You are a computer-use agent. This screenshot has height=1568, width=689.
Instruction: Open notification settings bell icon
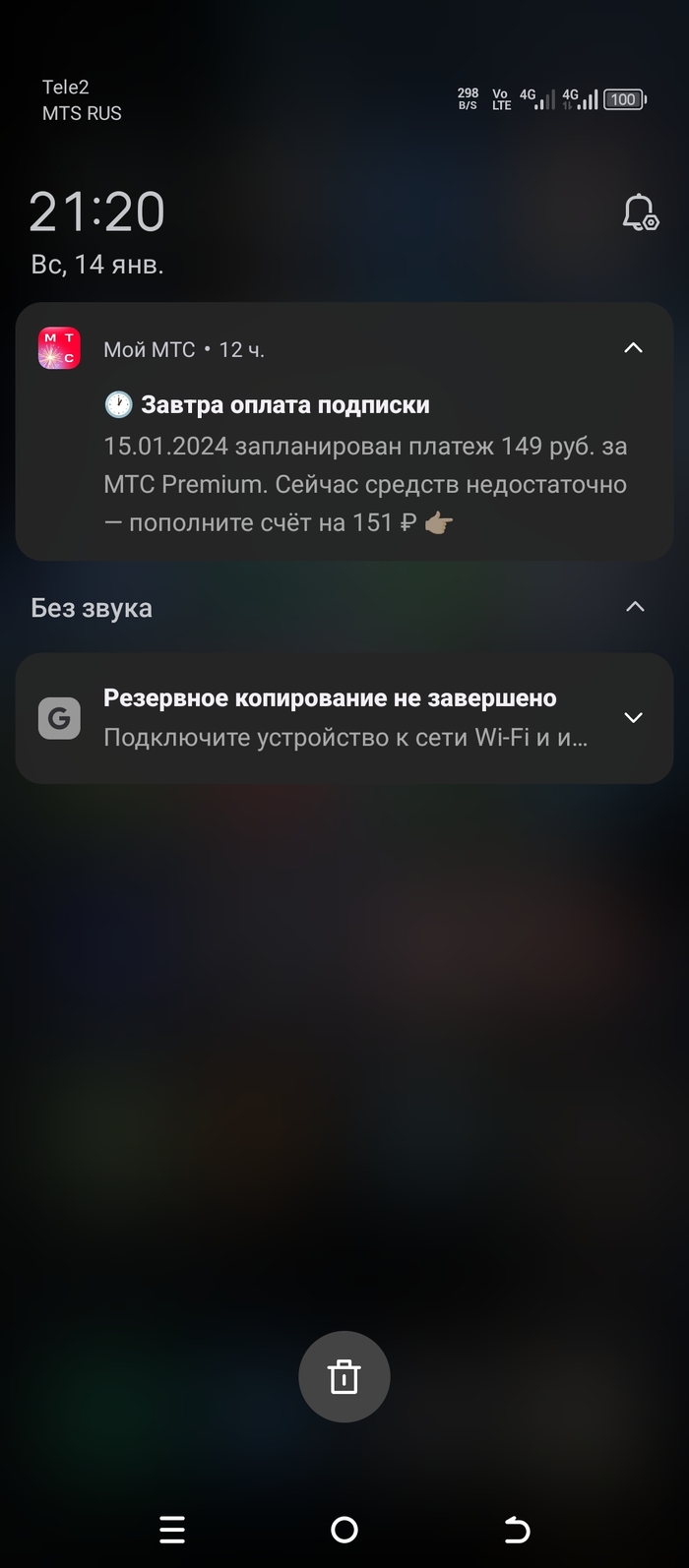pos(640,212)
